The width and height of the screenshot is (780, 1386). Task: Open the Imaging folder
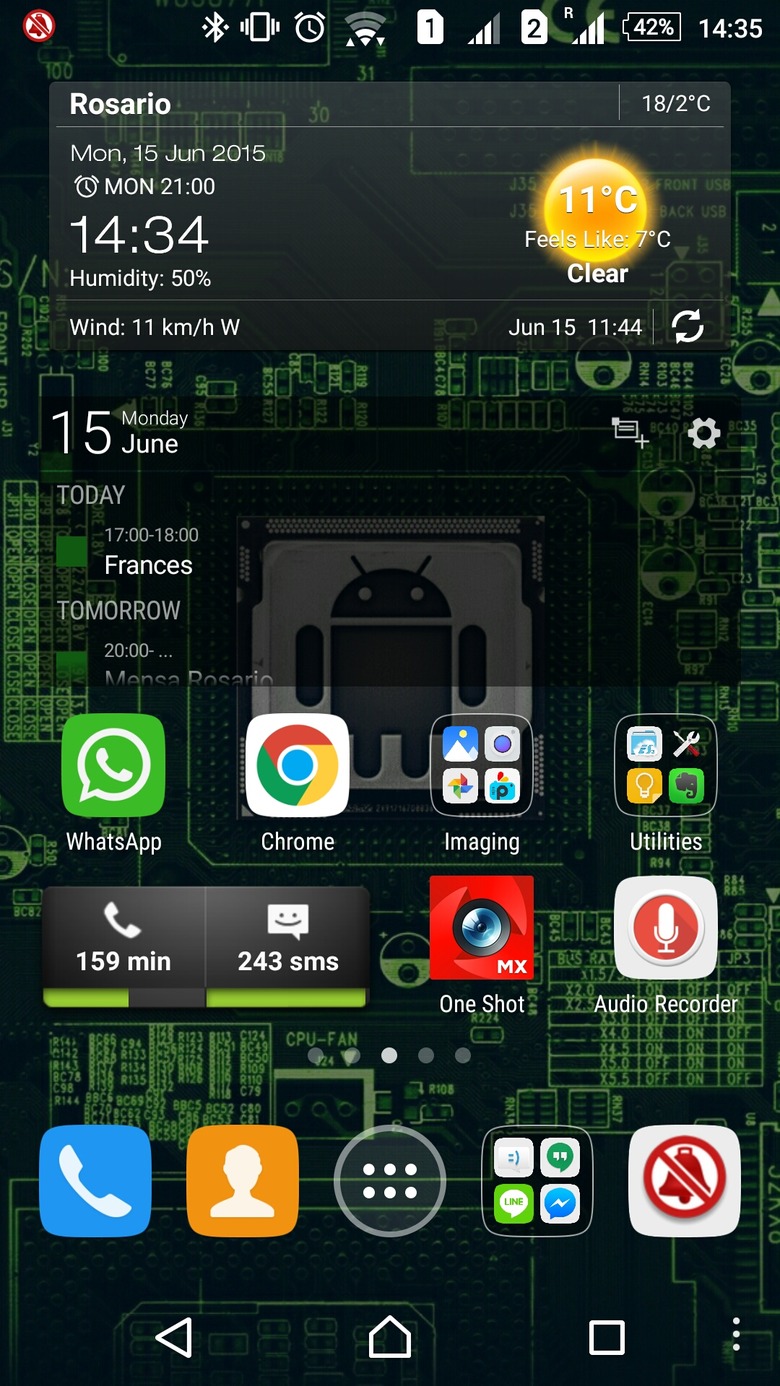(481, 766)
